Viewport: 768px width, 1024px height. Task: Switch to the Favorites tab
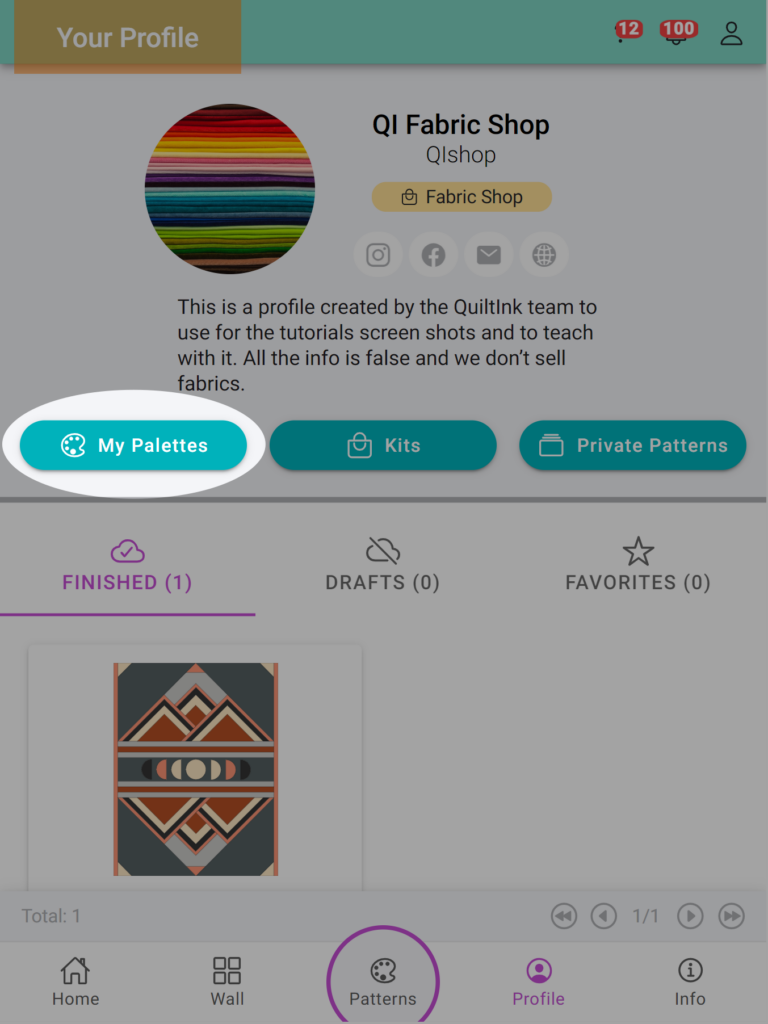click(x=638, y=565)
